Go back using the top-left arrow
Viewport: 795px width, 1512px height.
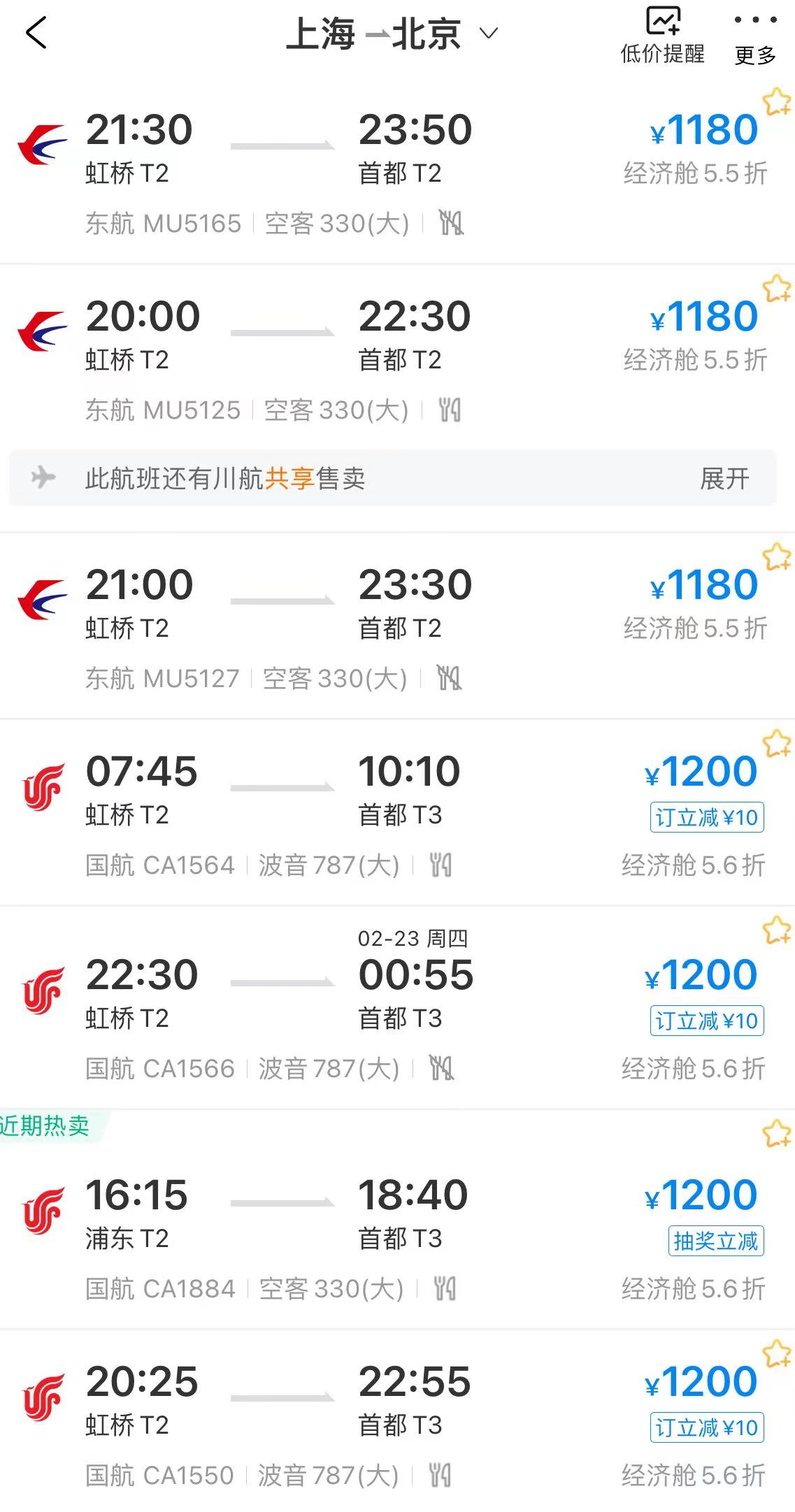click(36, 33)
